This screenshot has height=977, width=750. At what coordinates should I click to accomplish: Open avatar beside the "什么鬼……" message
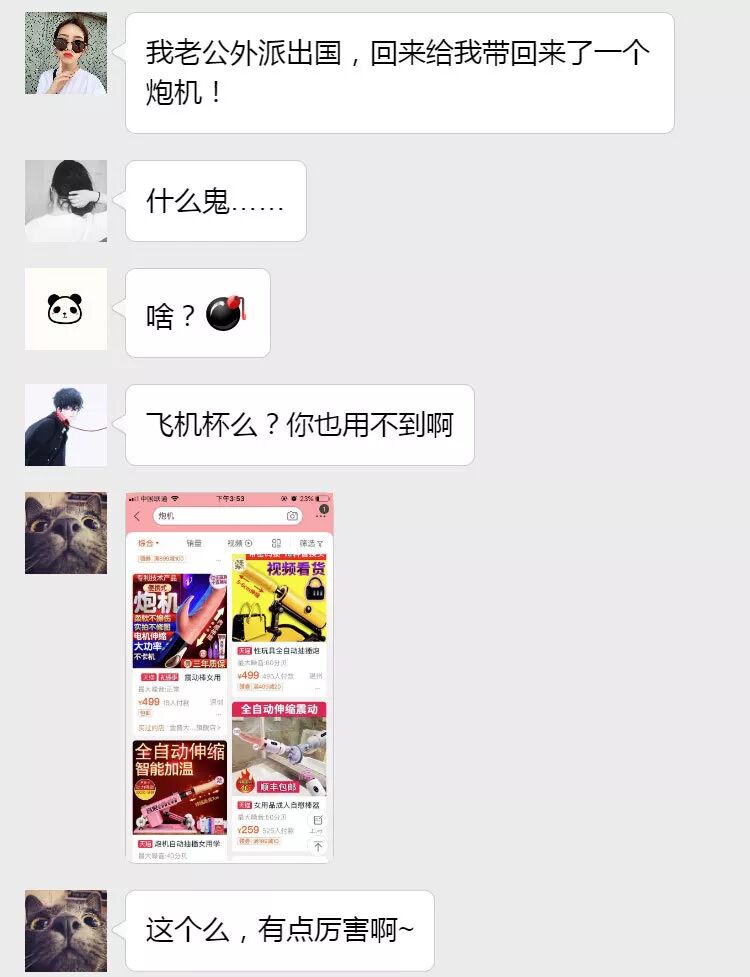point(66,201)
